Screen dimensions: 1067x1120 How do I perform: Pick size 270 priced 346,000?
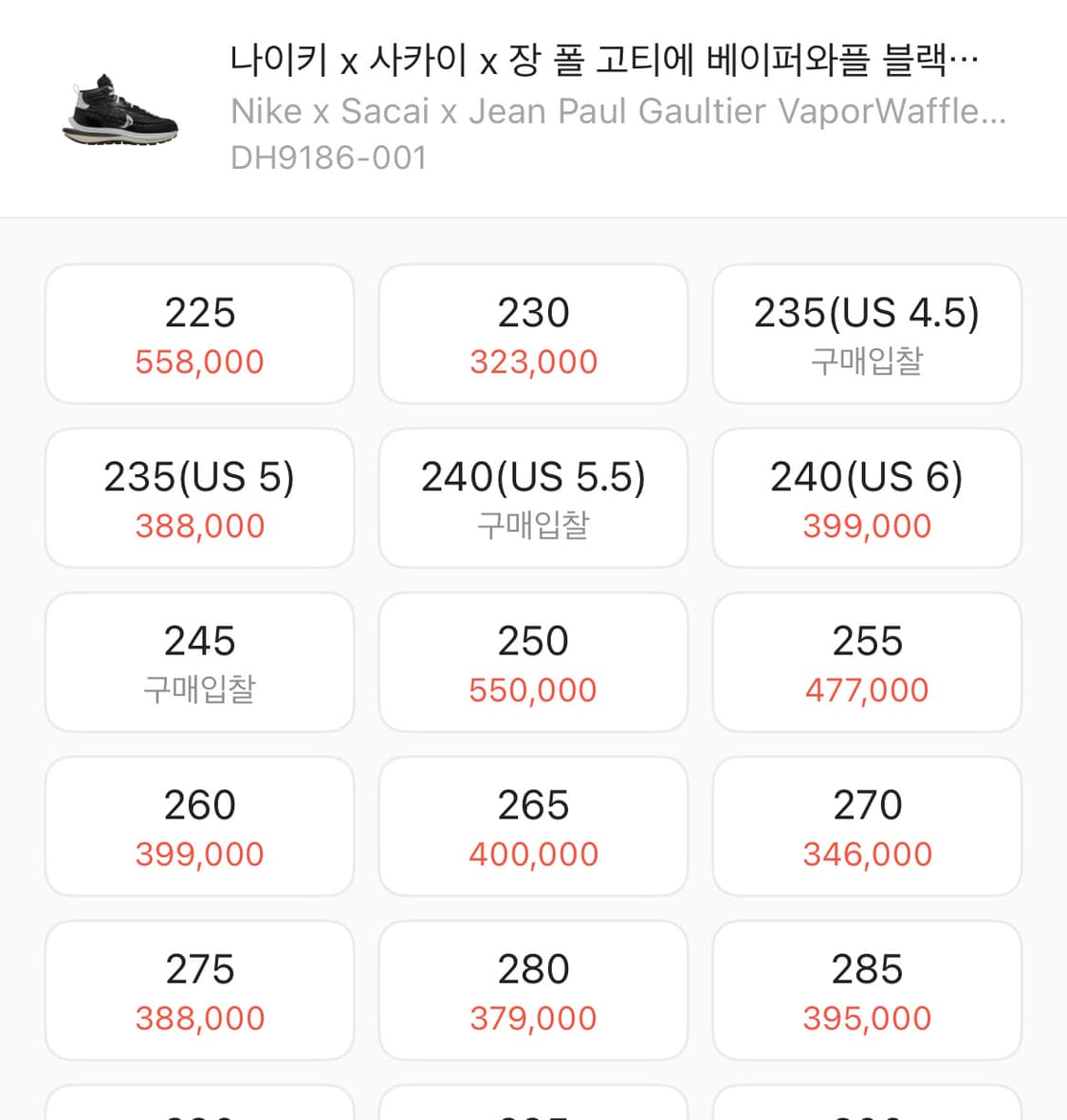(x=867, y=826)
